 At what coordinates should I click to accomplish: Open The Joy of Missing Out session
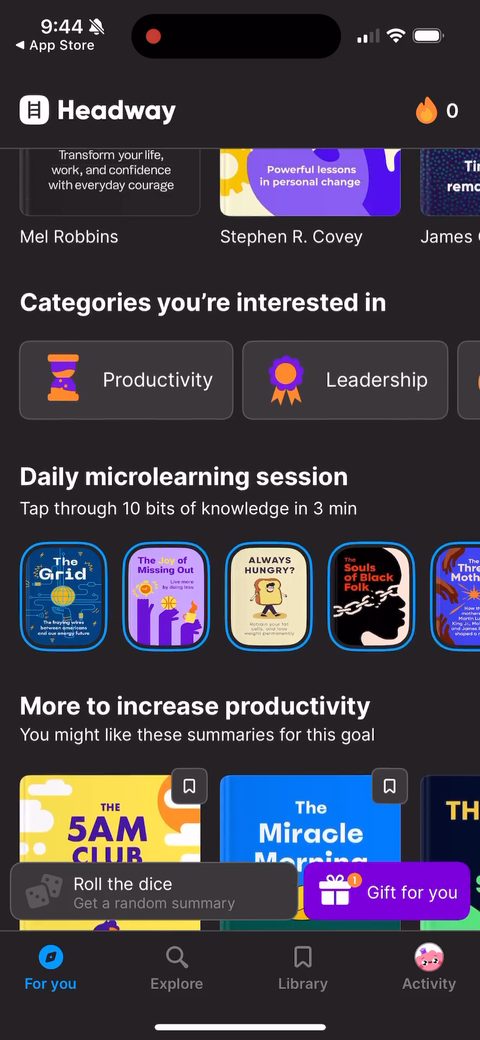tap(166, 596)
